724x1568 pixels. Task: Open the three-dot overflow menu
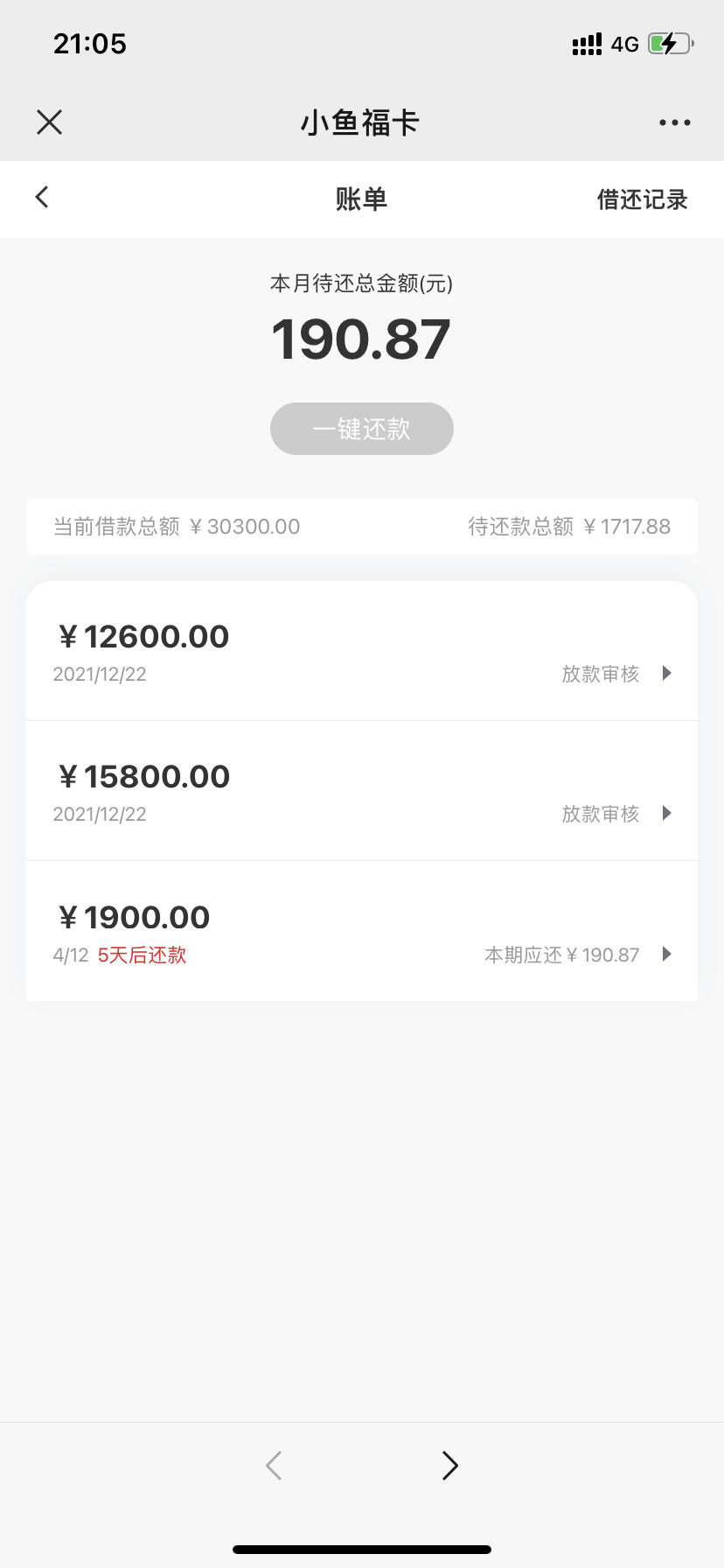675,122
